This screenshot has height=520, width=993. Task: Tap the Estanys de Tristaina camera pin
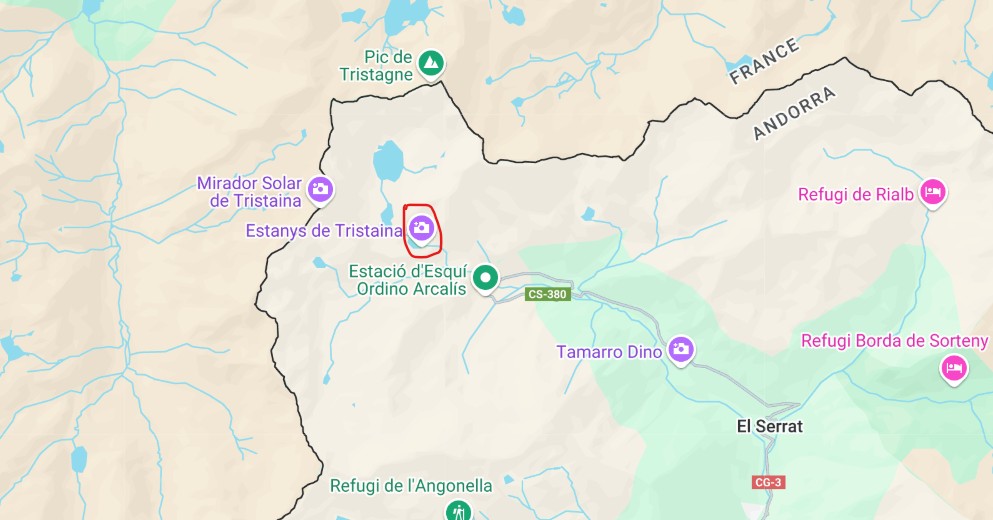coord(422,229)
